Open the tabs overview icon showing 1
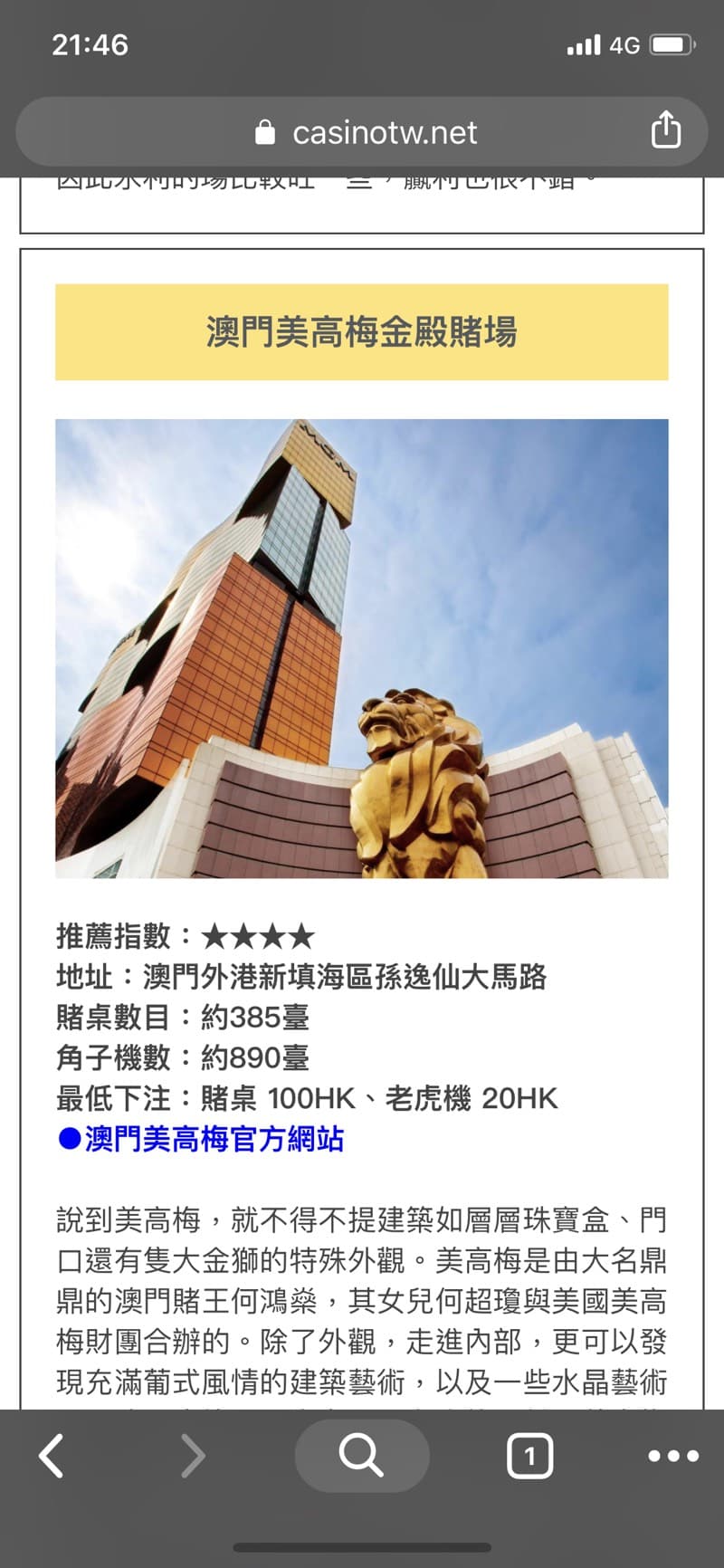 [529, 1456]
